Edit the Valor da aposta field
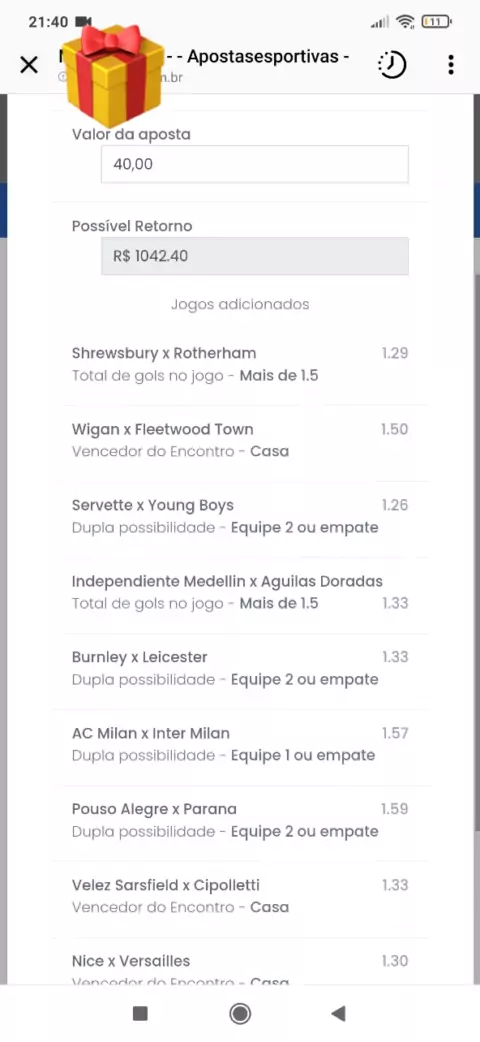 (255, 164)
